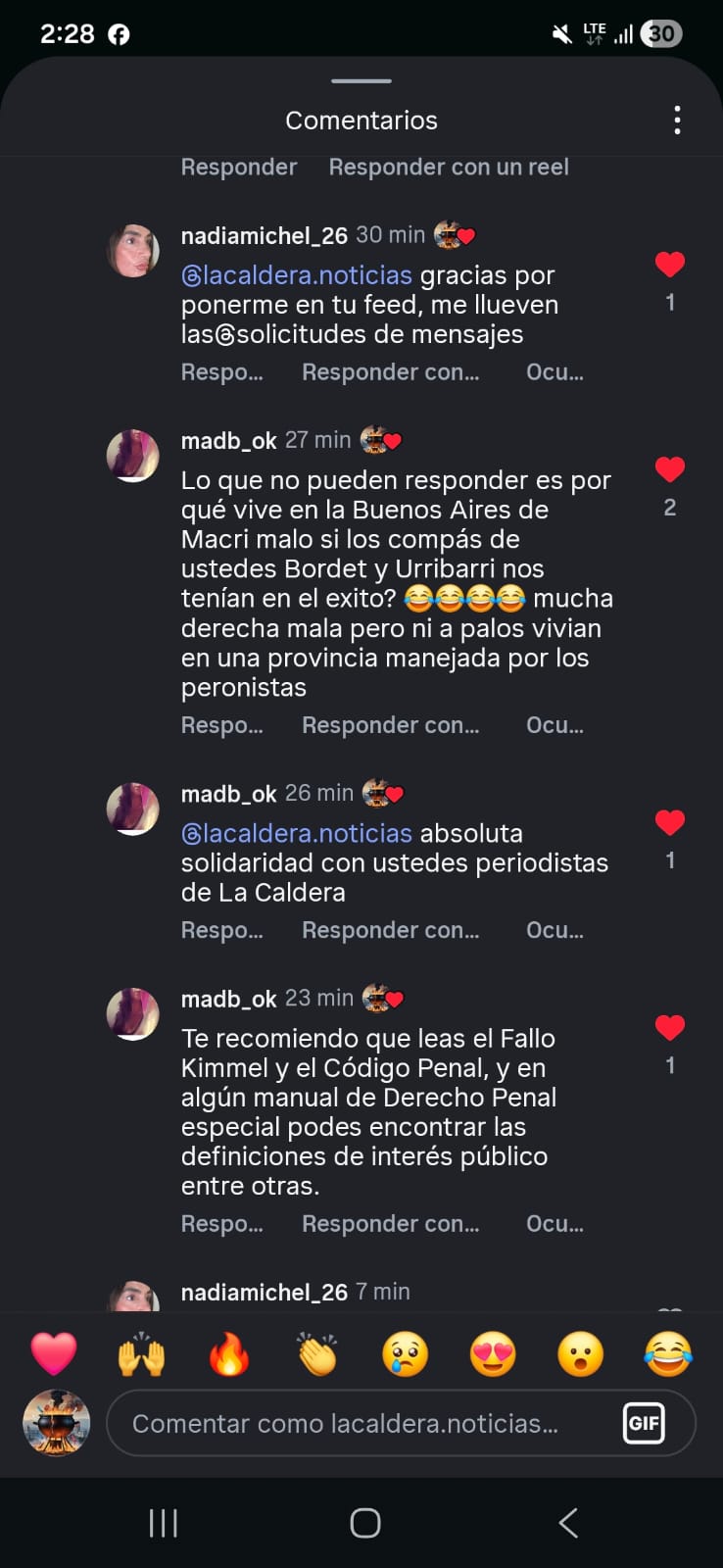Tap the heart on madb_ok's 27 min comment
Image resolution: width=723 pixels, height=1568 pixels.
pos(670,470)
